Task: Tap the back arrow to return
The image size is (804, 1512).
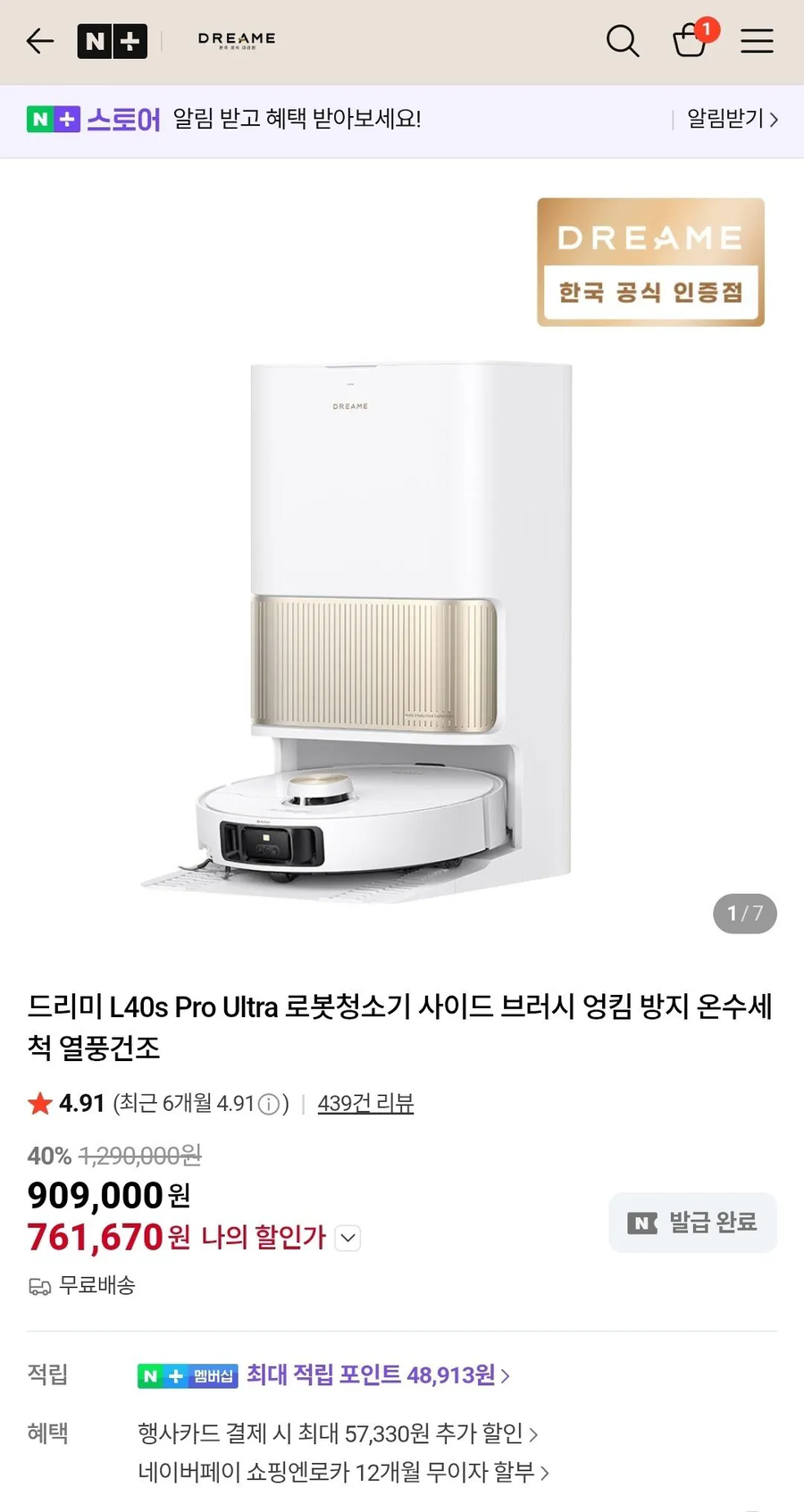Action: pos(39,41)
